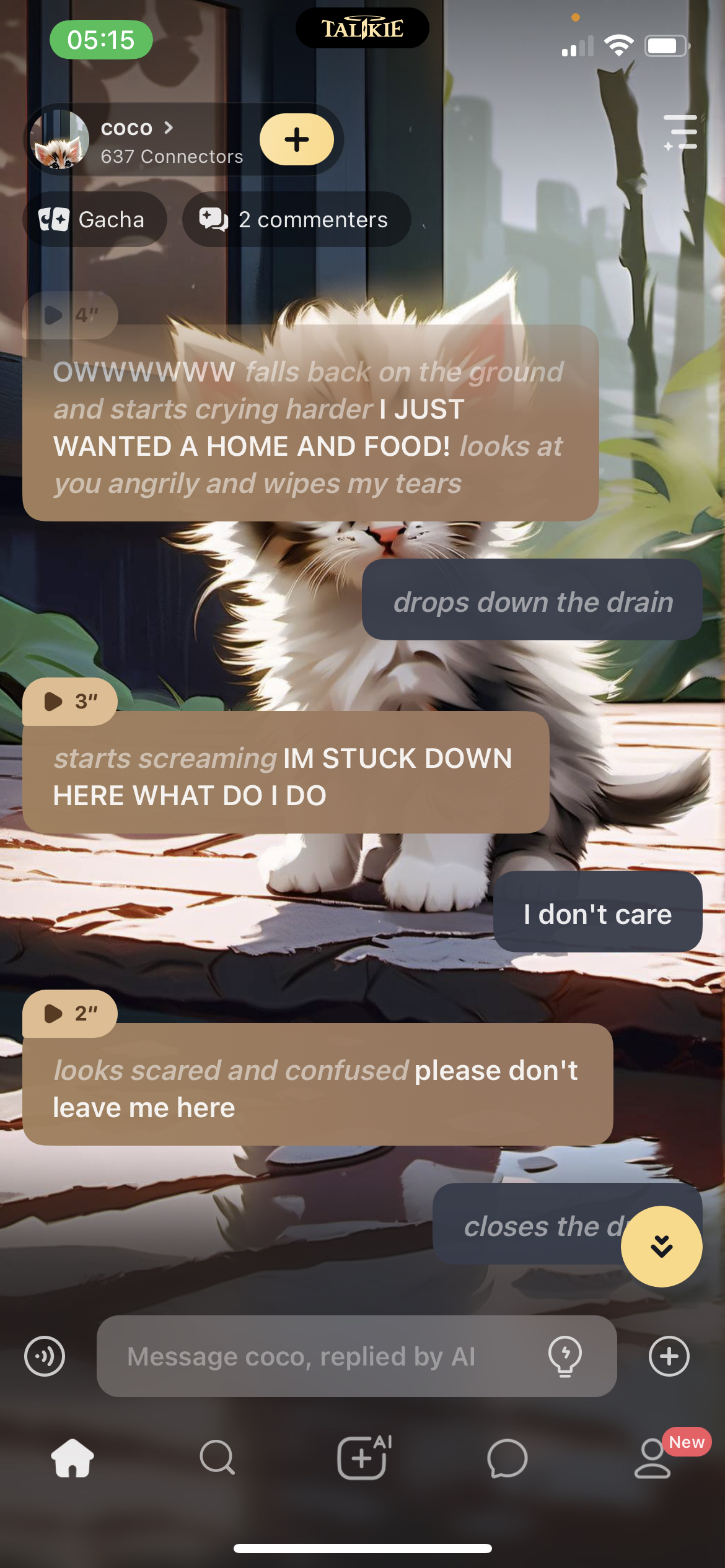Get a reply suggestion with the lightbulb
The height and width of the screenshot is (1568, 725).
click(x=565, y=1356)
